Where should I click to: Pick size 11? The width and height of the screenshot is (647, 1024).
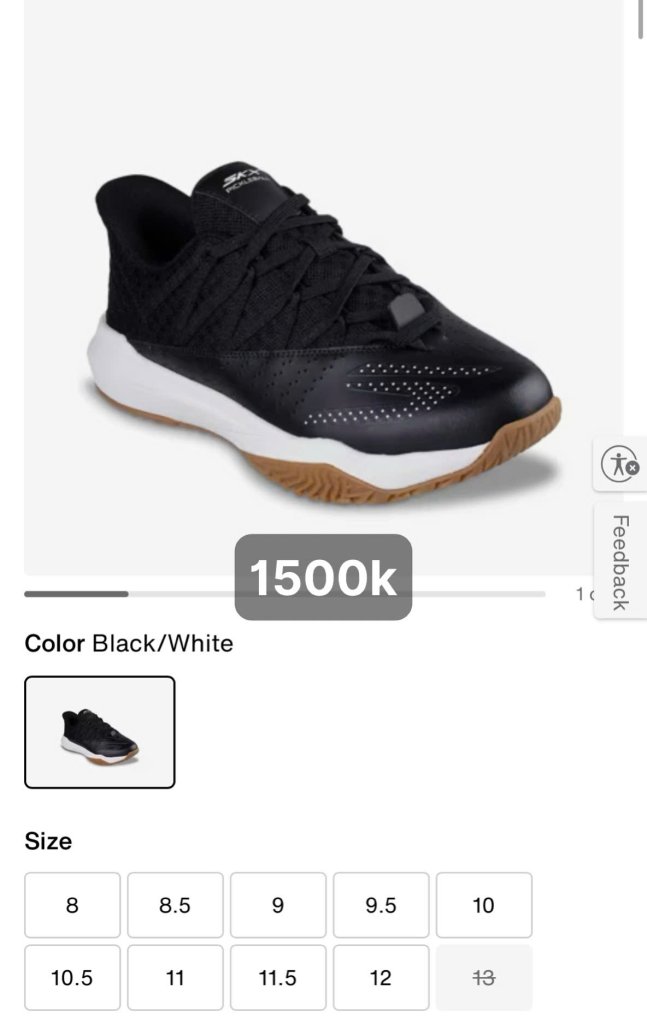[175, 978]
